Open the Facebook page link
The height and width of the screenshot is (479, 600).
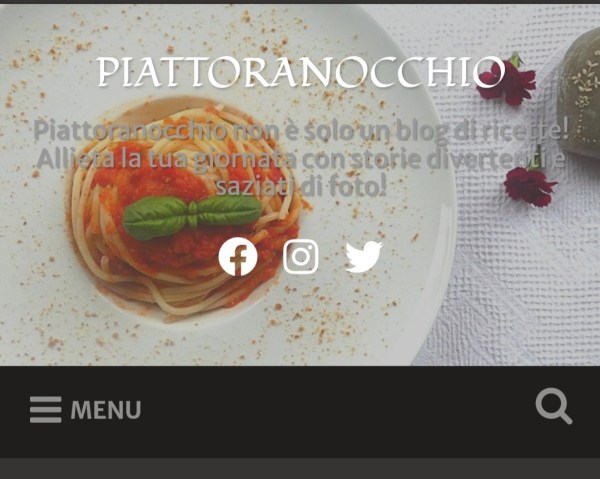coord(238,257)
